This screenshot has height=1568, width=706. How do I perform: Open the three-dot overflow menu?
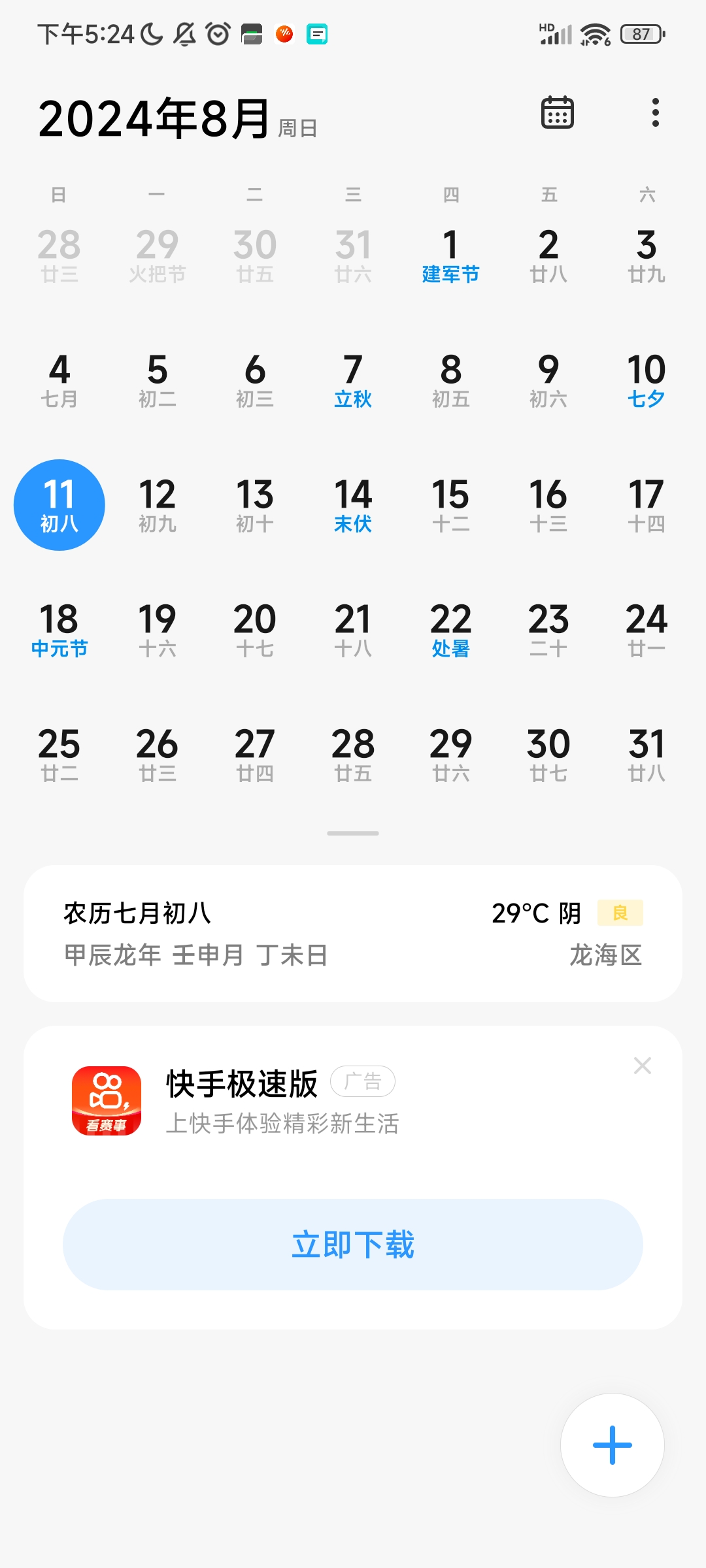pos(655,113)
